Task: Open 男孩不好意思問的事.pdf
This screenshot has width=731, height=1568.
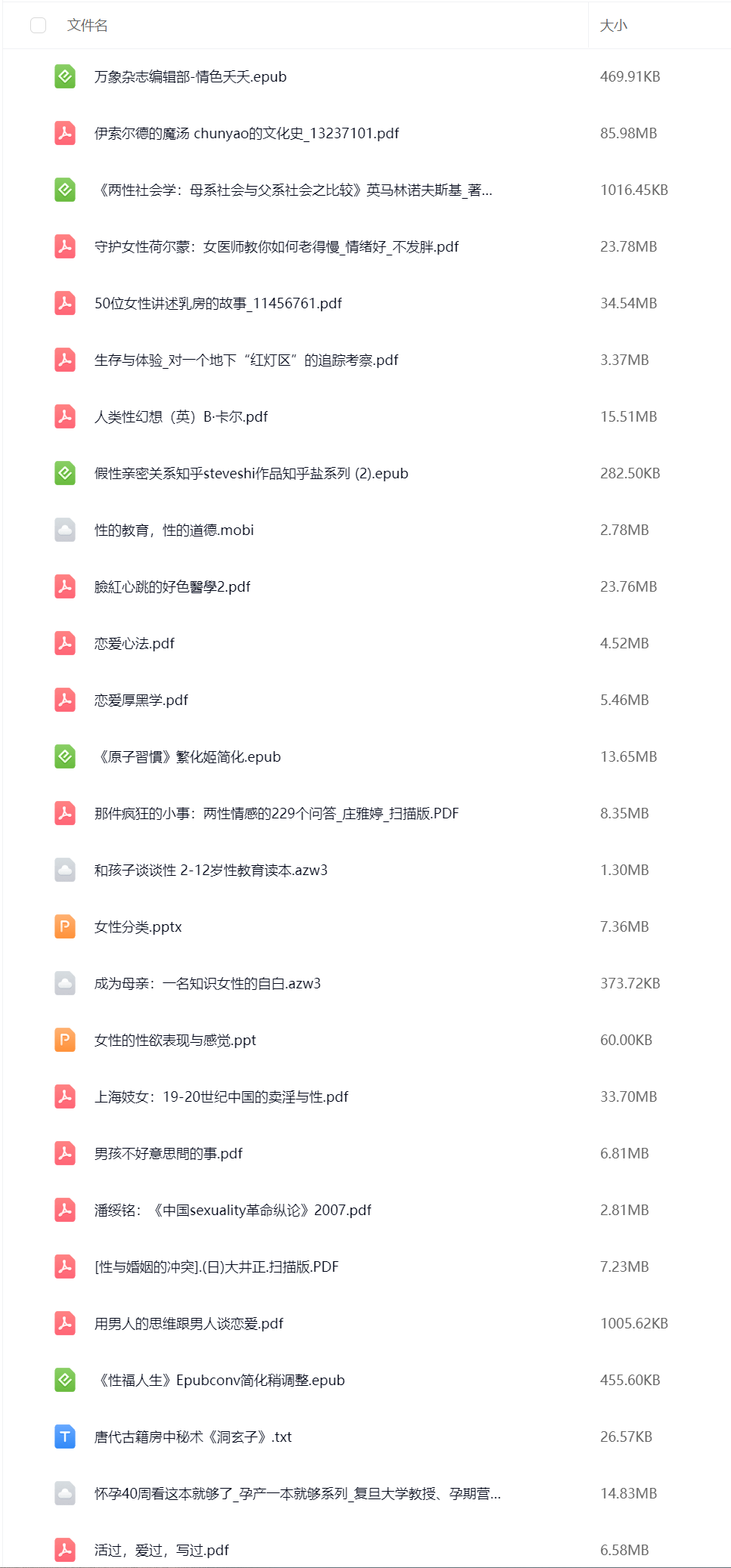Action: tap(168, 1154)
